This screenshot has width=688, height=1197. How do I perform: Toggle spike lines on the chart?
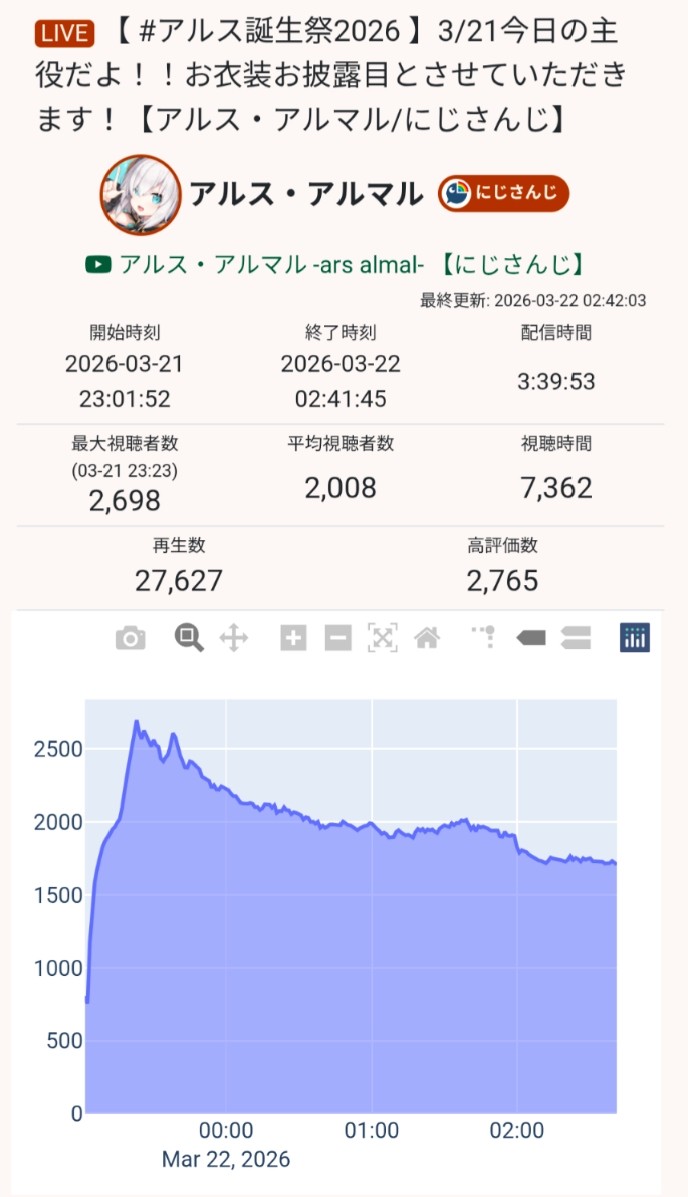click(x=484, y=638)
